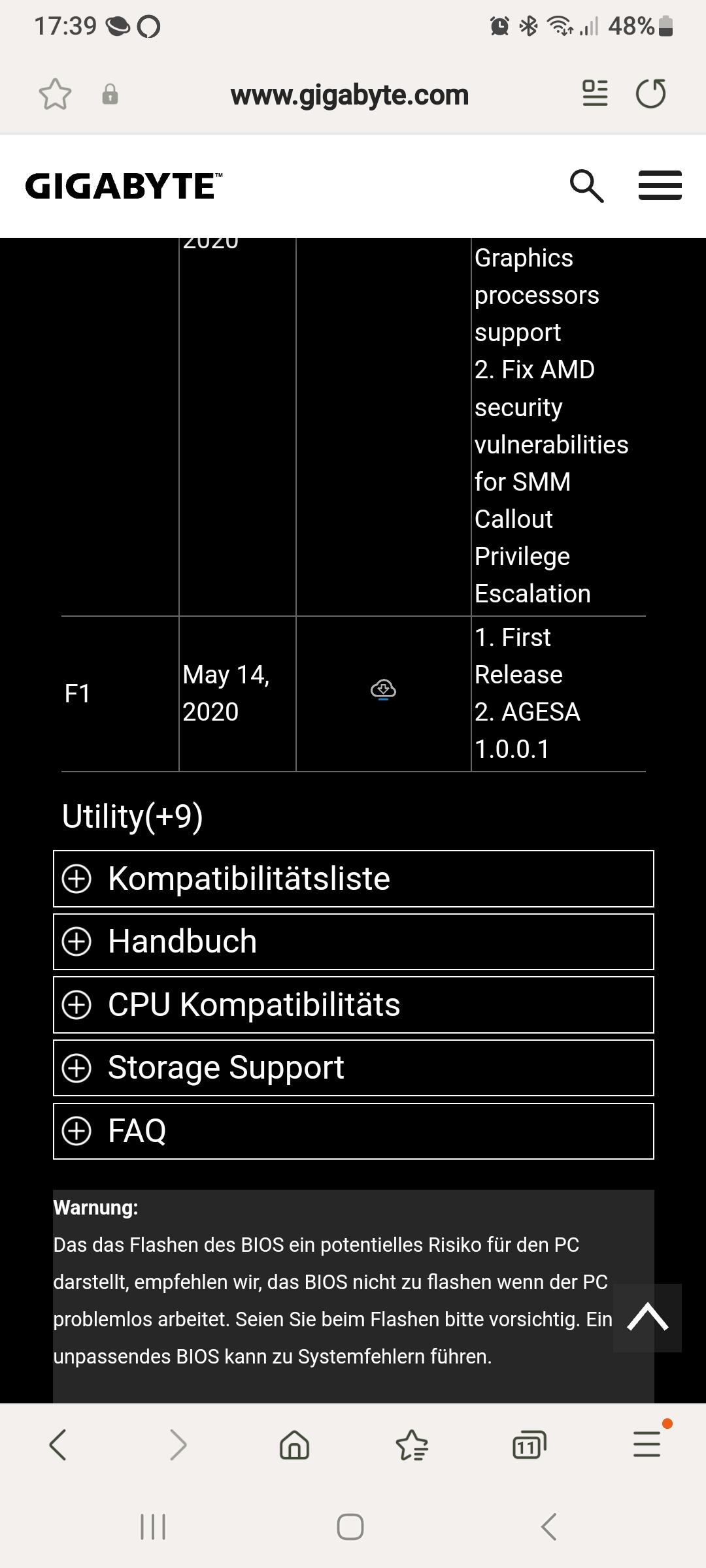Expand the FAQ section

pos(353,1131)
